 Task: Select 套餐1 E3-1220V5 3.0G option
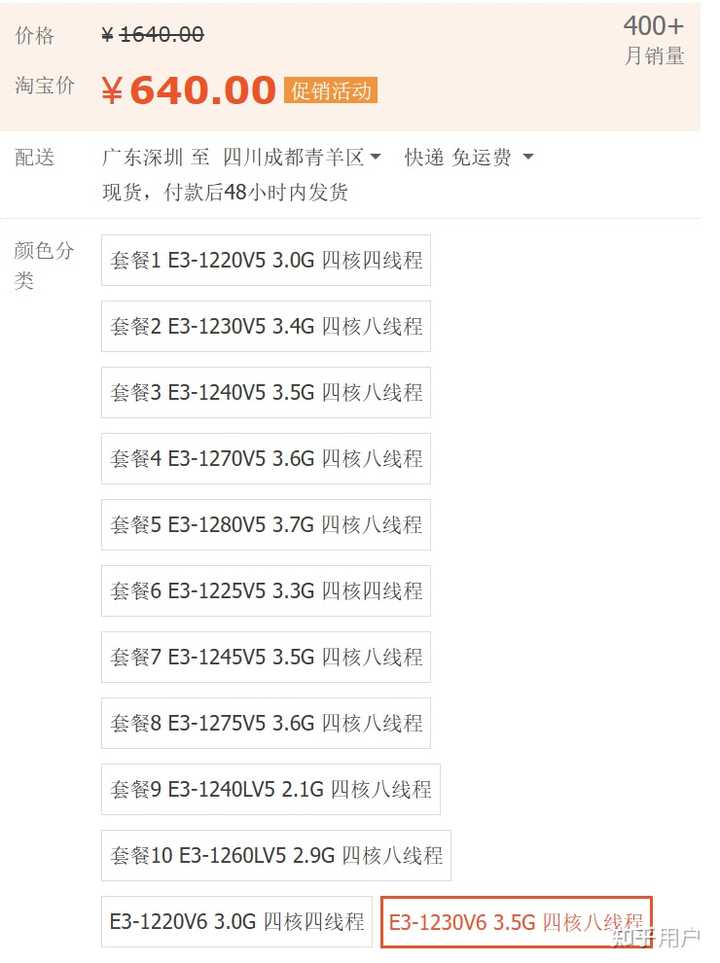[266, 260]
